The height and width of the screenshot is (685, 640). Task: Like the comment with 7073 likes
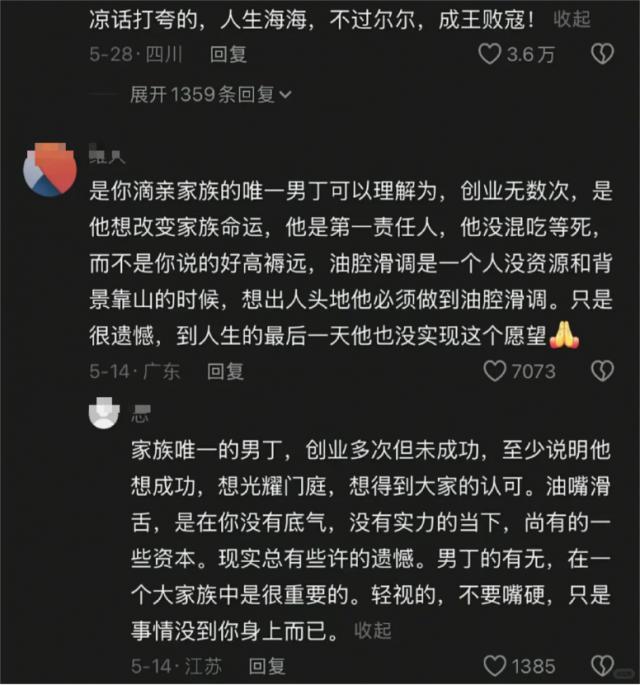496,371
